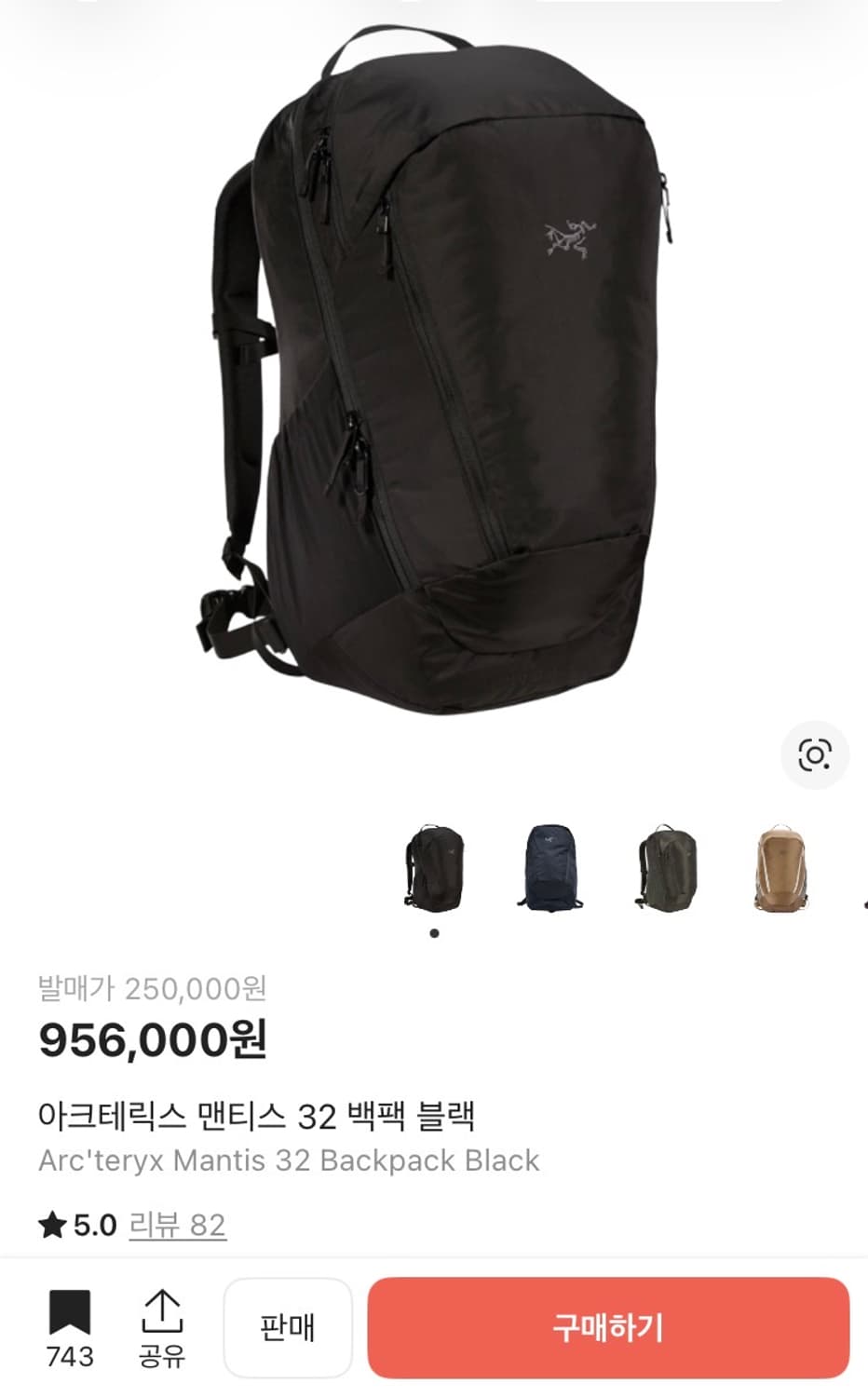Click the 판매 sell button
The height and width of the screenshot is (1397, 868).
point(288,1328)
